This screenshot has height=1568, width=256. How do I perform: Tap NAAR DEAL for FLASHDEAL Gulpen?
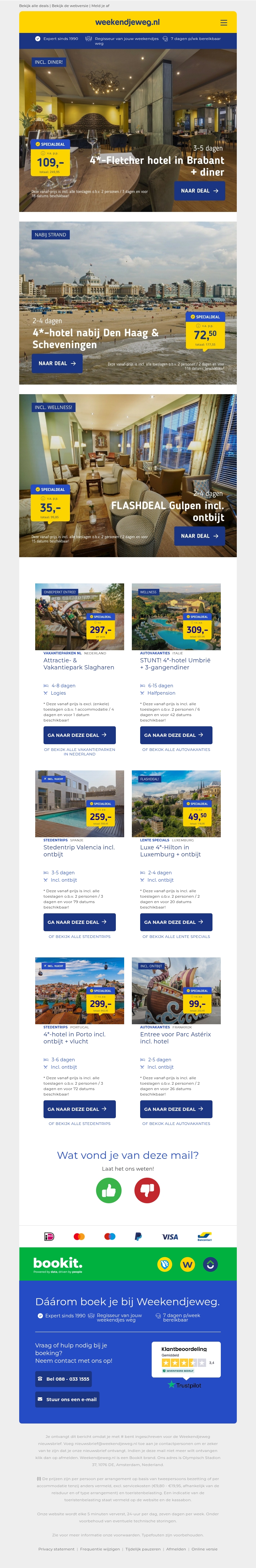click(x=199, y=536)
